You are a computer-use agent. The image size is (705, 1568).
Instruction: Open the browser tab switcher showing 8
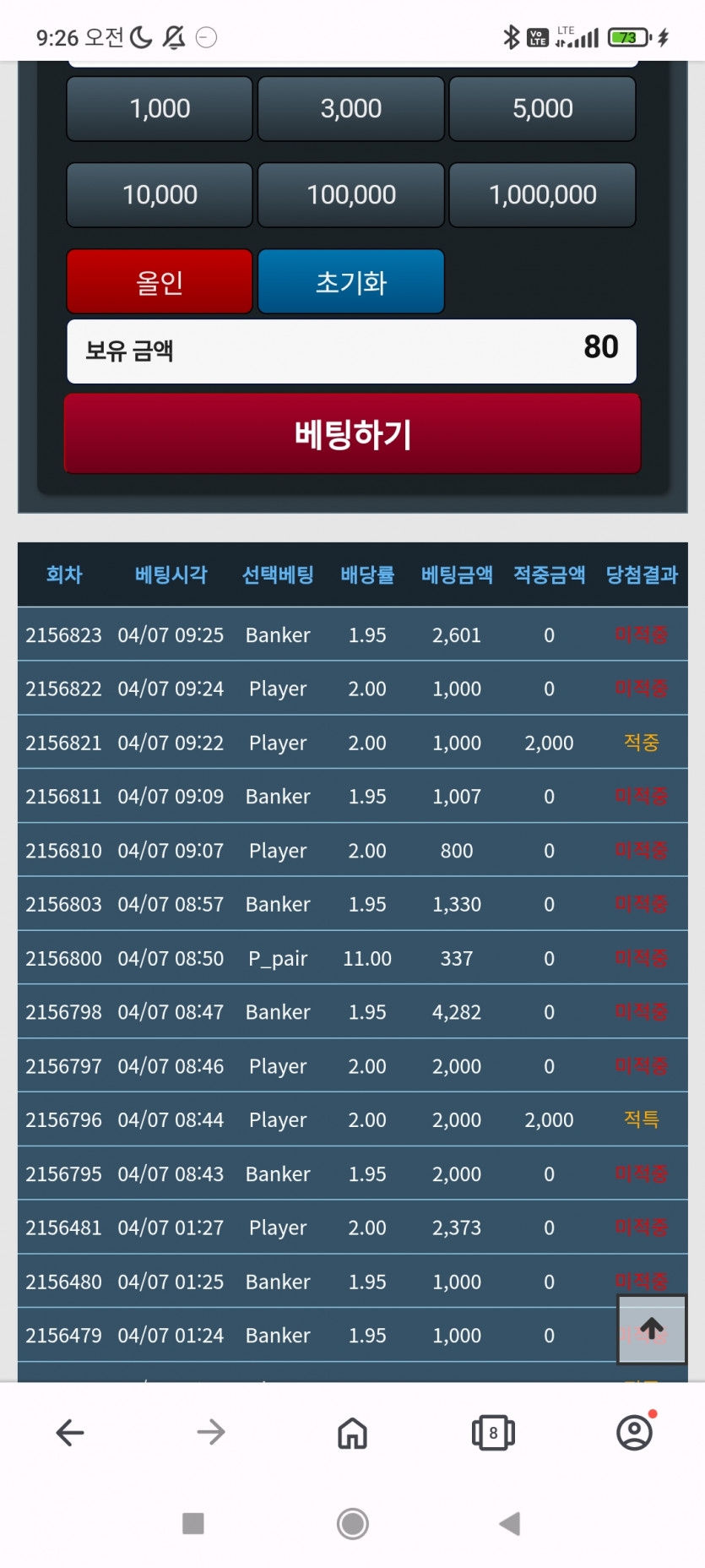[x=493, y=1432]
